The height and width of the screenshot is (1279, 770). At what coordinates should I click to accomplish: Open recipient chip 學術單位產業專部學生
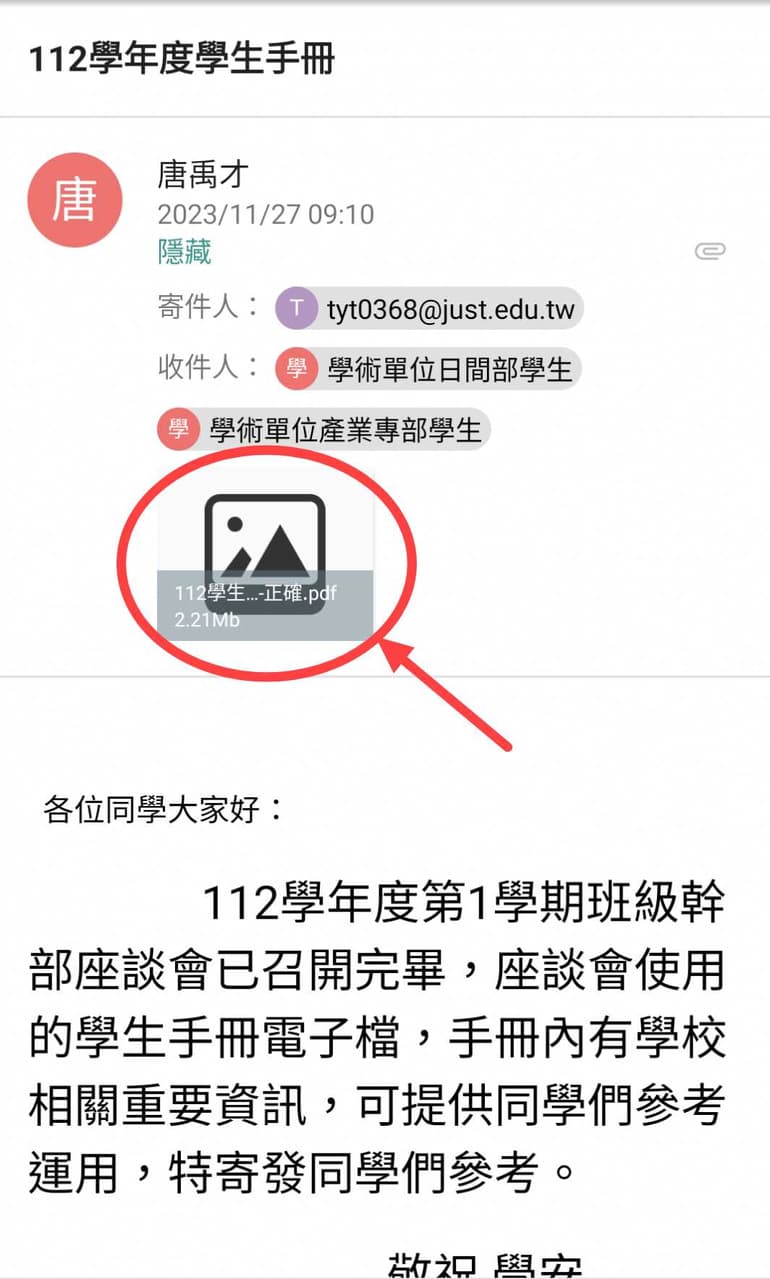(x=324, y=431)
